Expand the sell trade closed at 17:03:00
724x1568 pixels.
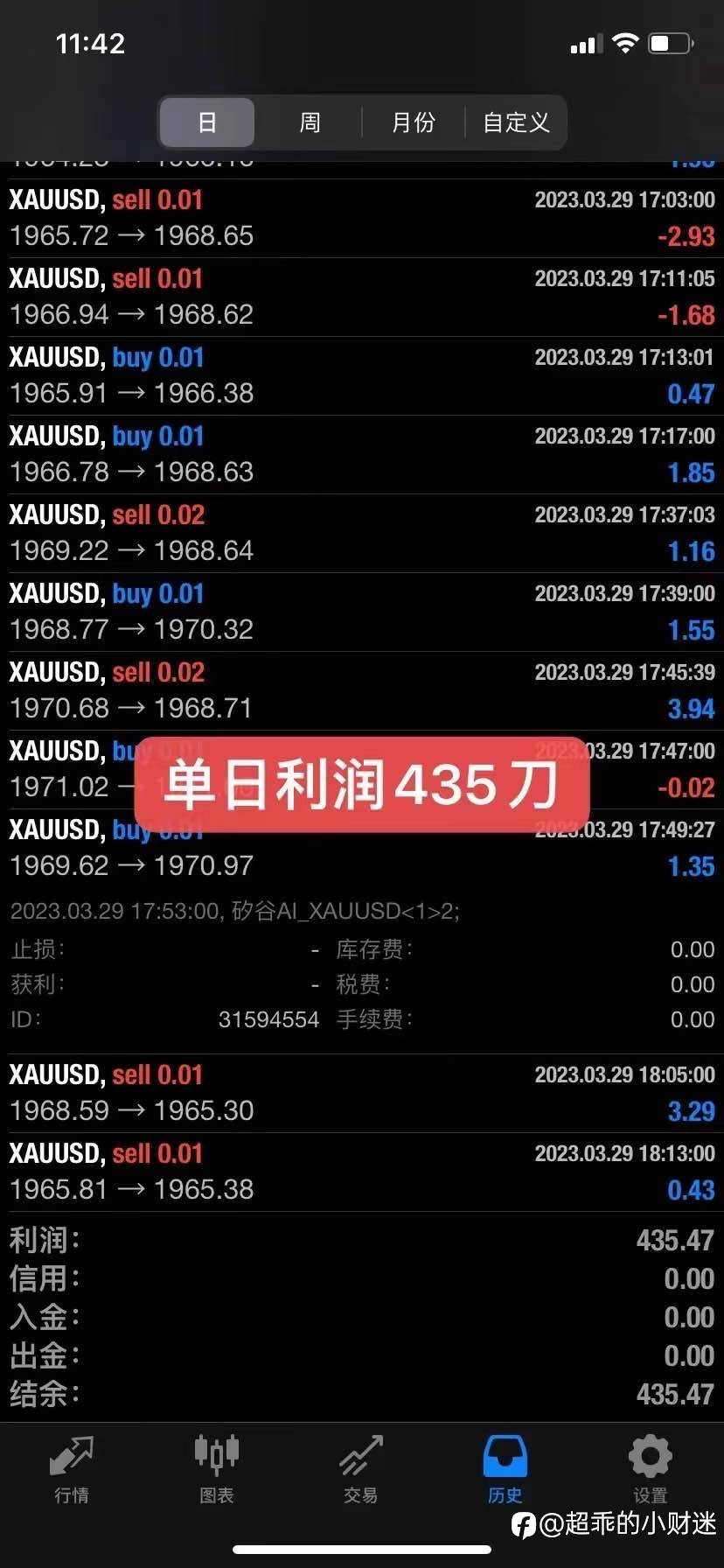362,218
